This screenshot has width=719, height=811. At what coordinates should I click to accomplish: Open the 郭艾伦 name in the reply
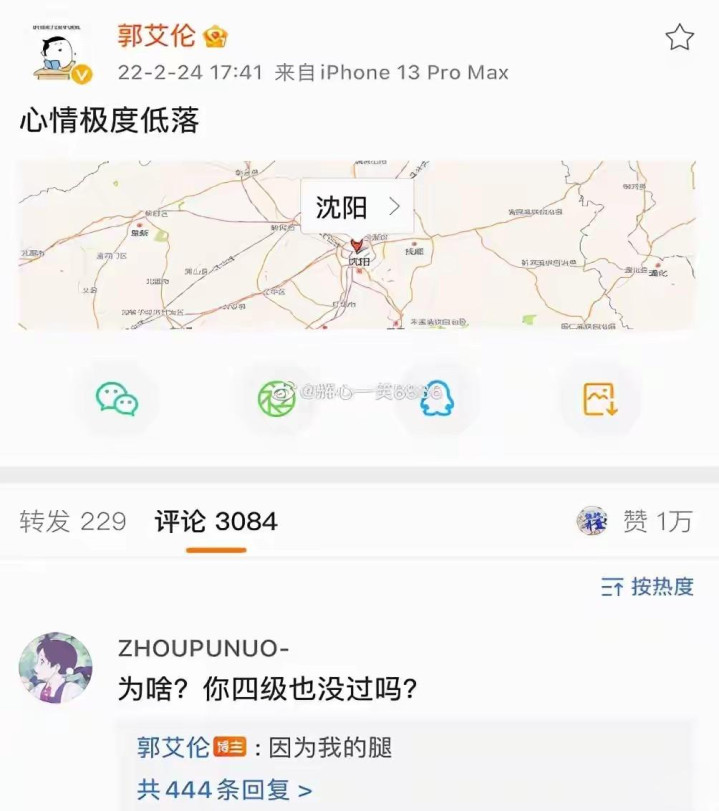point(173,747)
